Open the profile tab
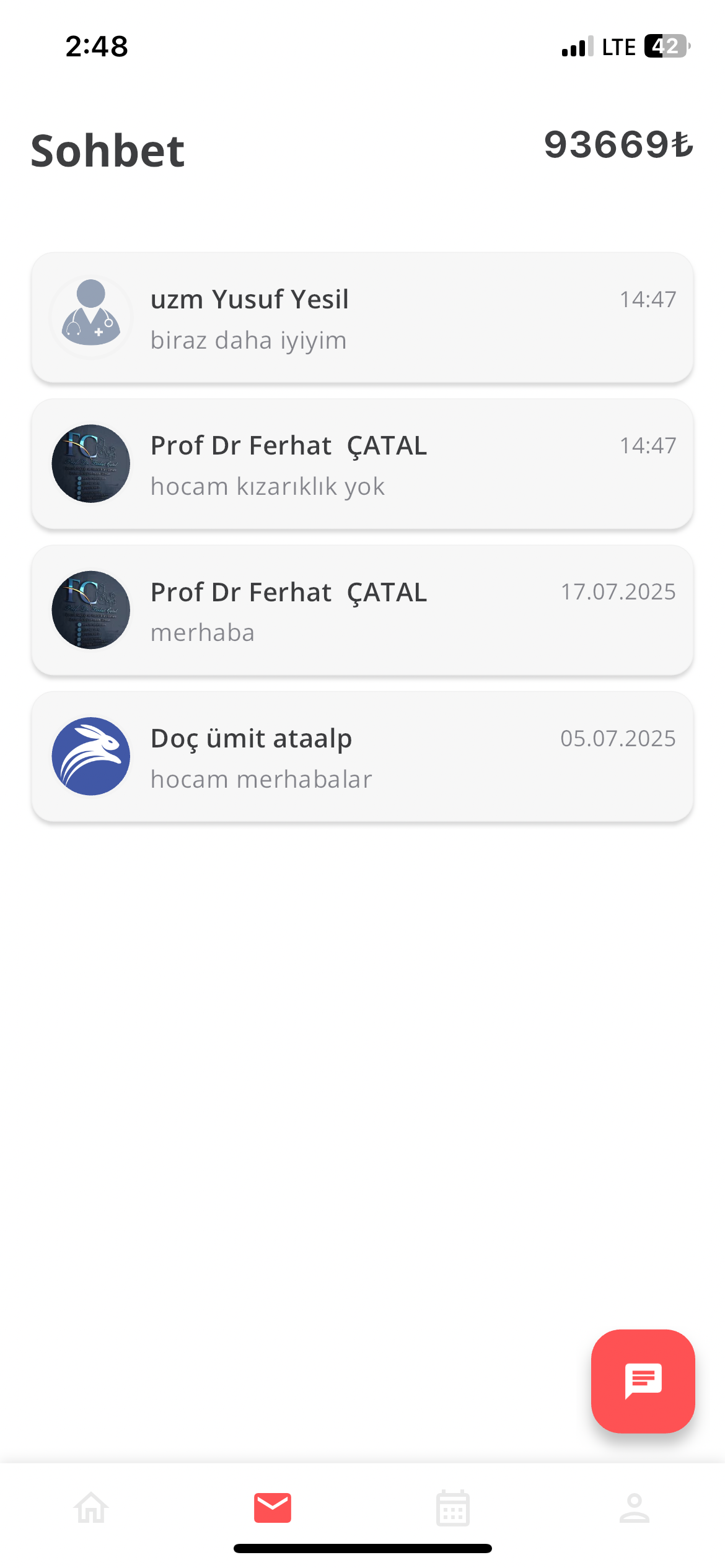Viewport: 725px width, 1568px height. (634, 1507)
